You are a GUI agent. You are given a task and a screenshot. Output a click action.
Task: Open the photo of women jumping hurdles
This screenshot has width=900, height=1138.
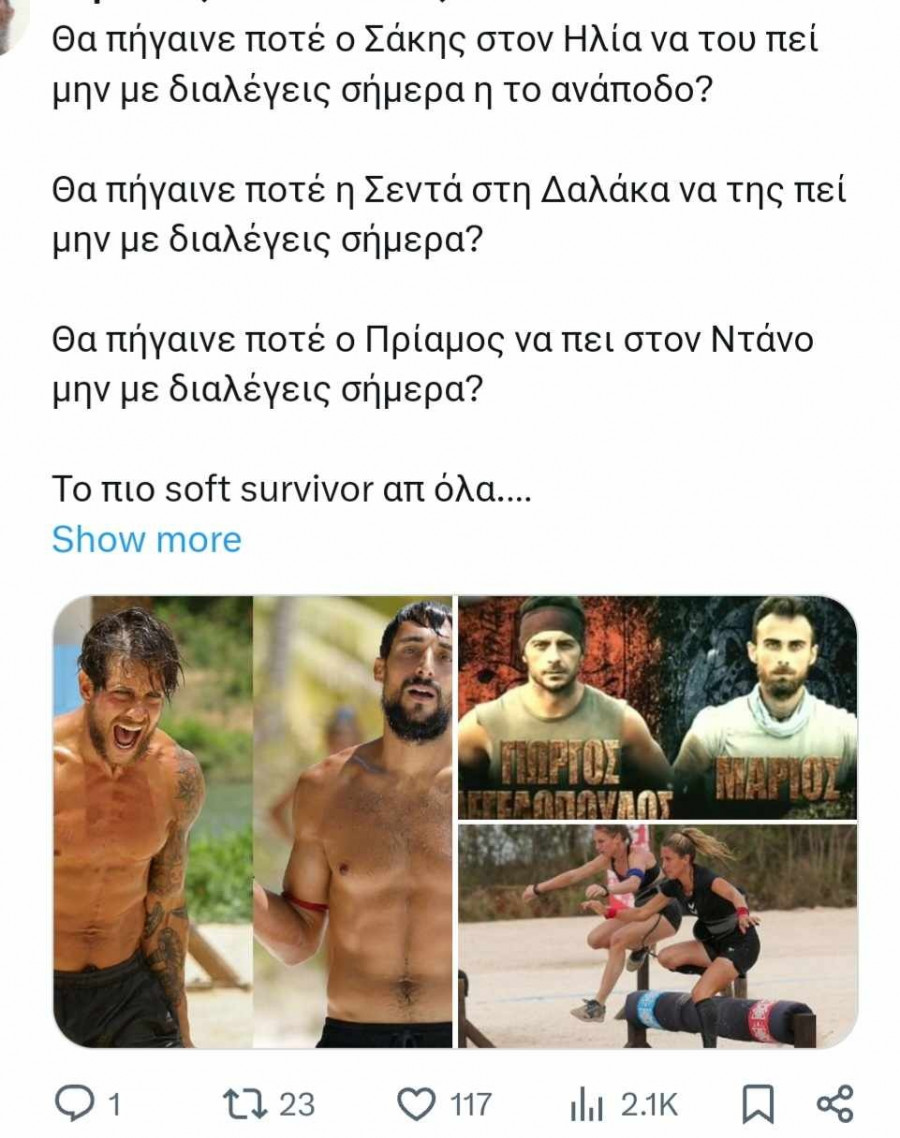657,934
